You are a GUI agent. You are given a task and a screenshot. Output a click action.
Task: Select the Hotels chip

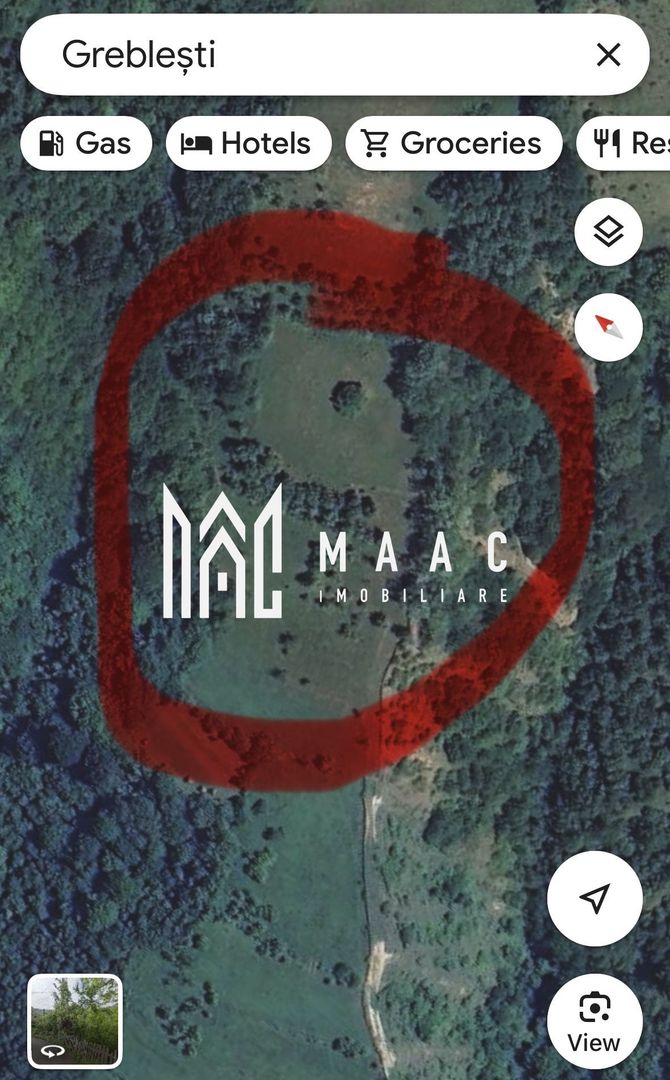point(245,144)
